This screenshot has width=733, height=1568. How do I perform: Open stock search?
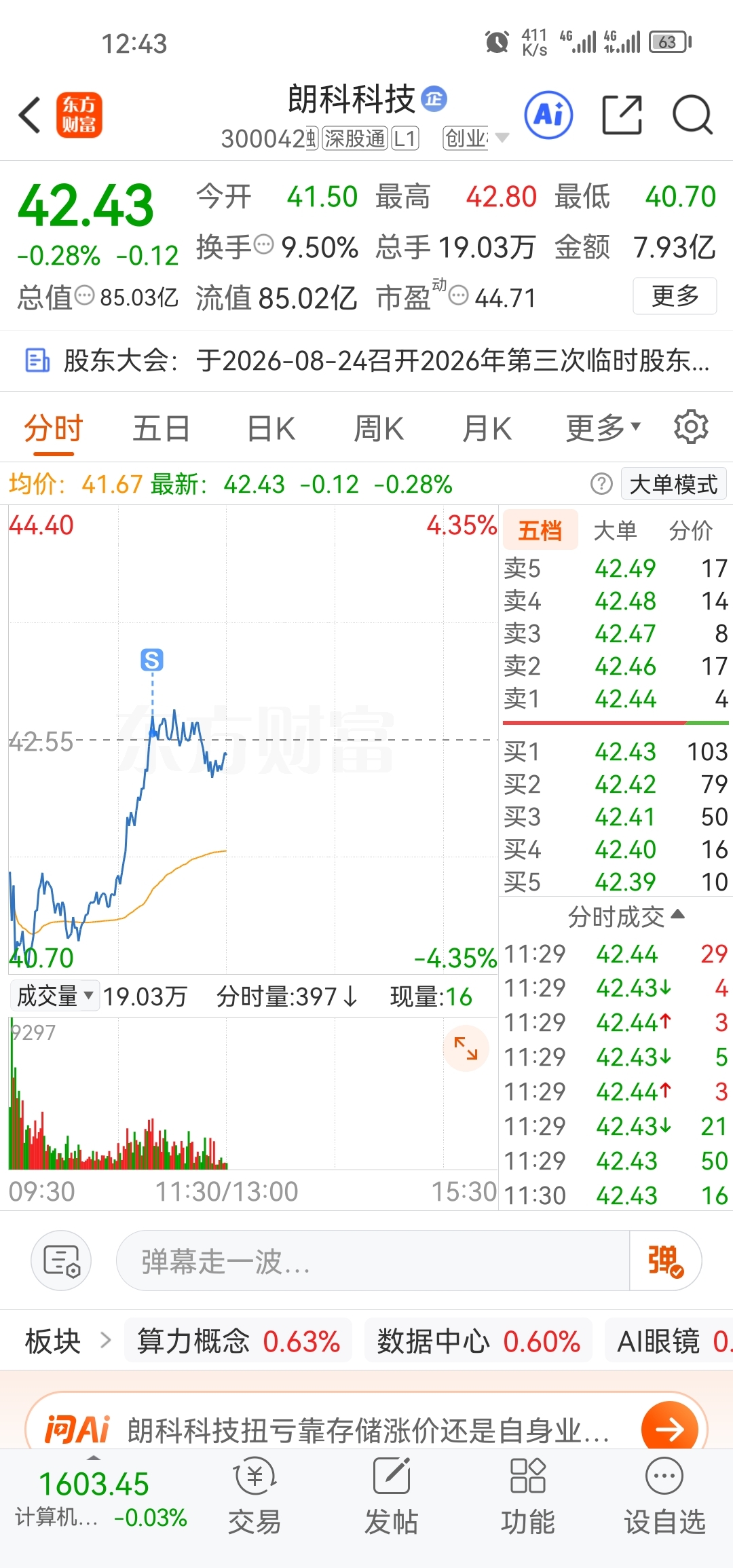click(692, 115)
